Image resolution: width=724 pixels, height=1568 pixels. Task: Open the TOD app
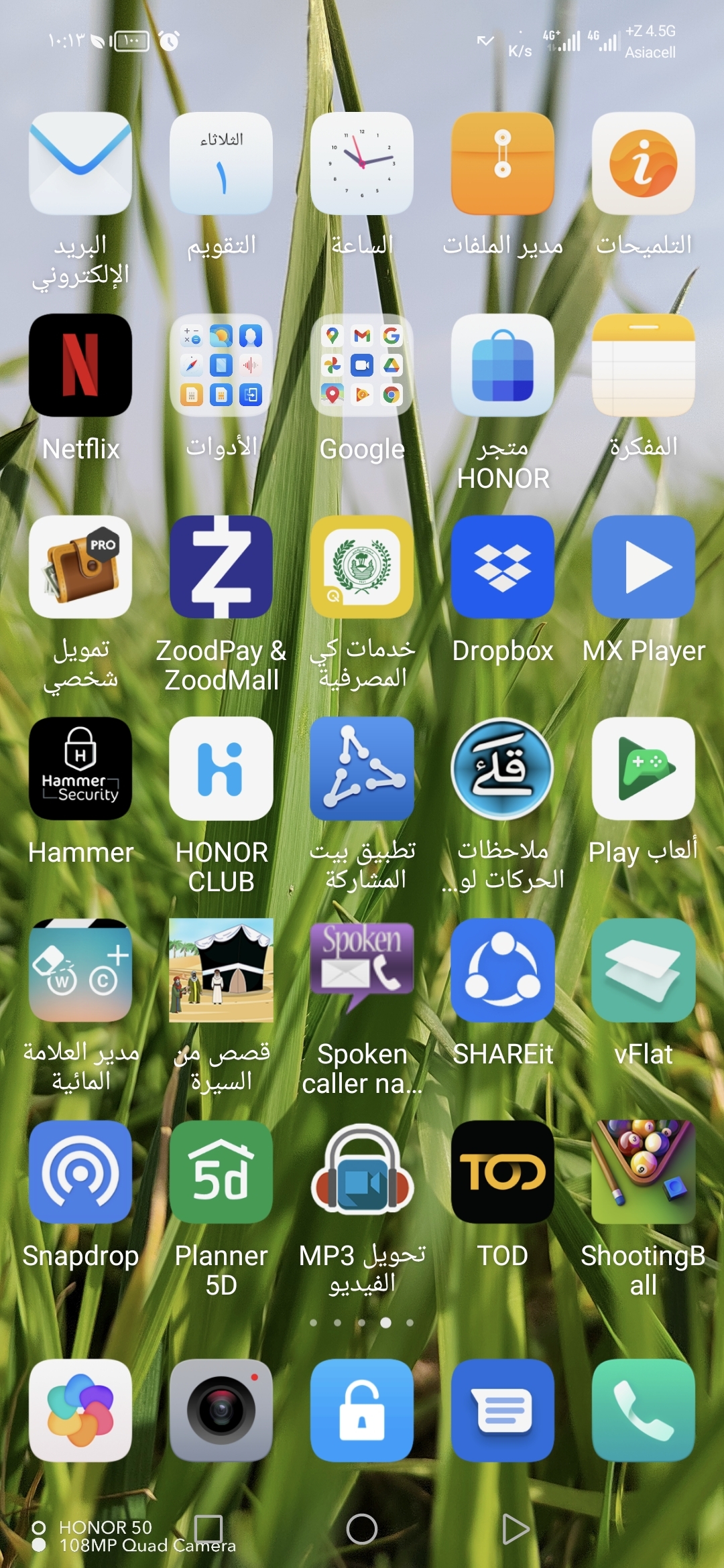(x=503, y=1172)
